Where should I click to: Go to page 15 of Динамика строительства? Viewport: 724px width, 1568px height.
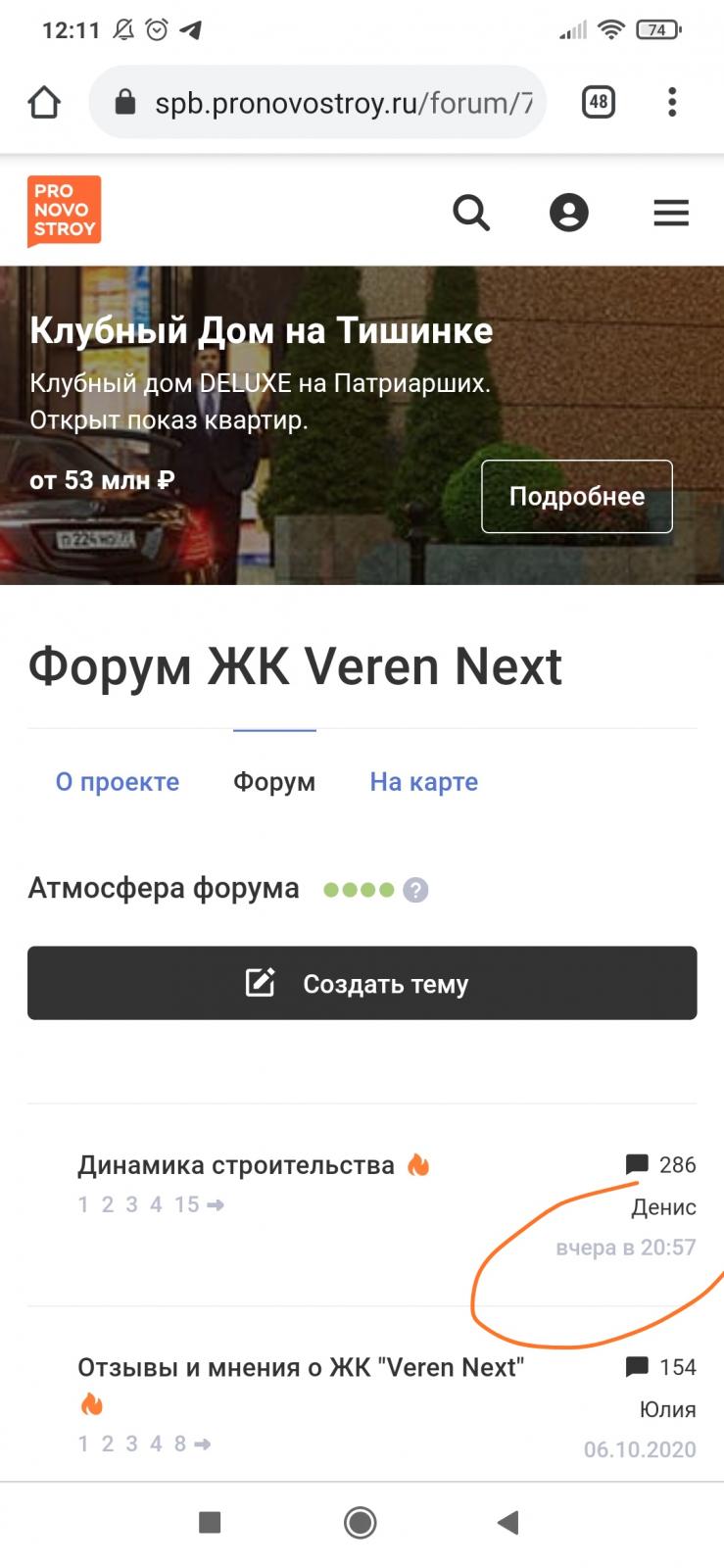click(187, 1204)
